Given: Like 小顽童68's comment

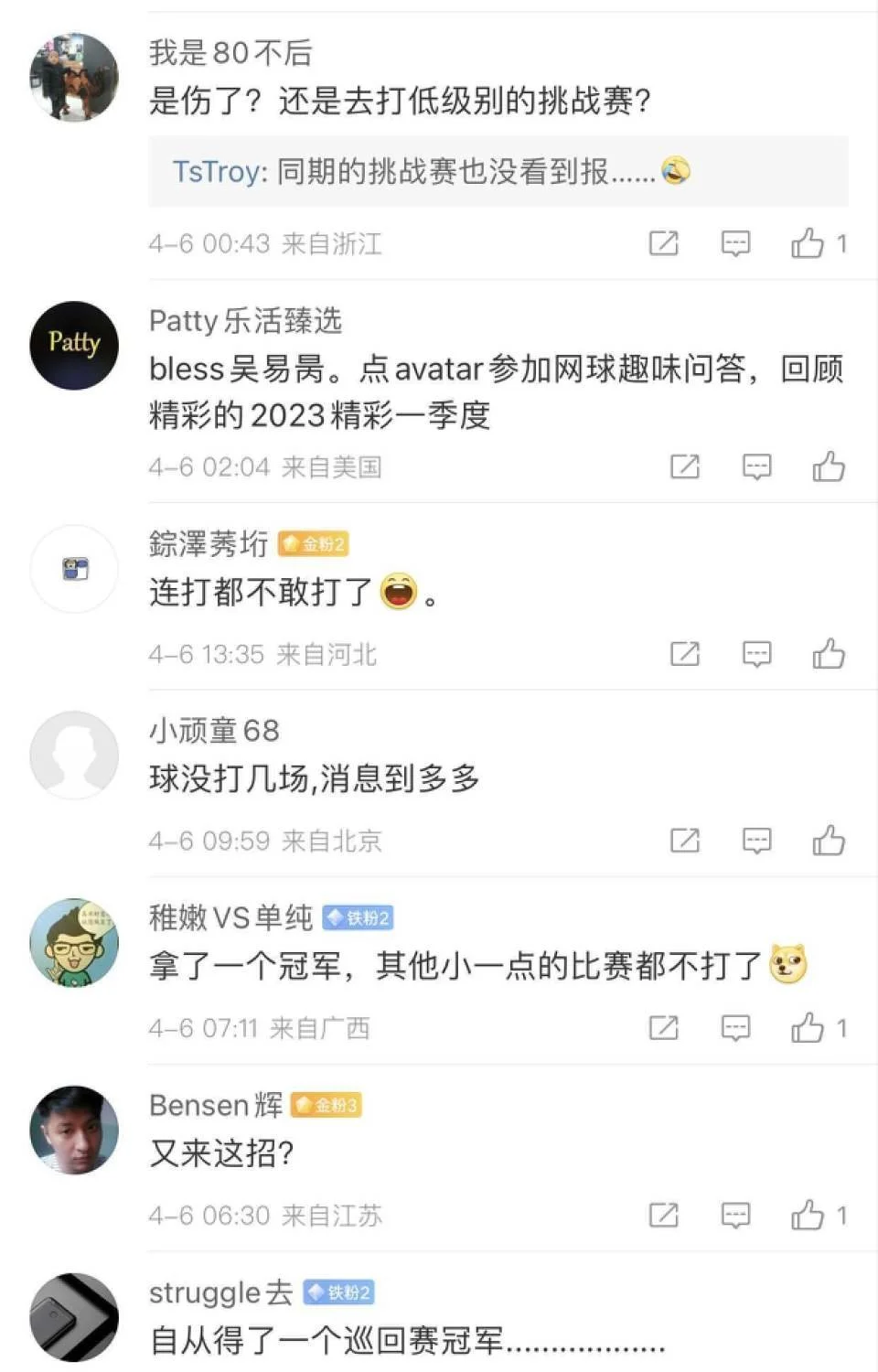Looking at the screenshot, I should coord(829,841).
